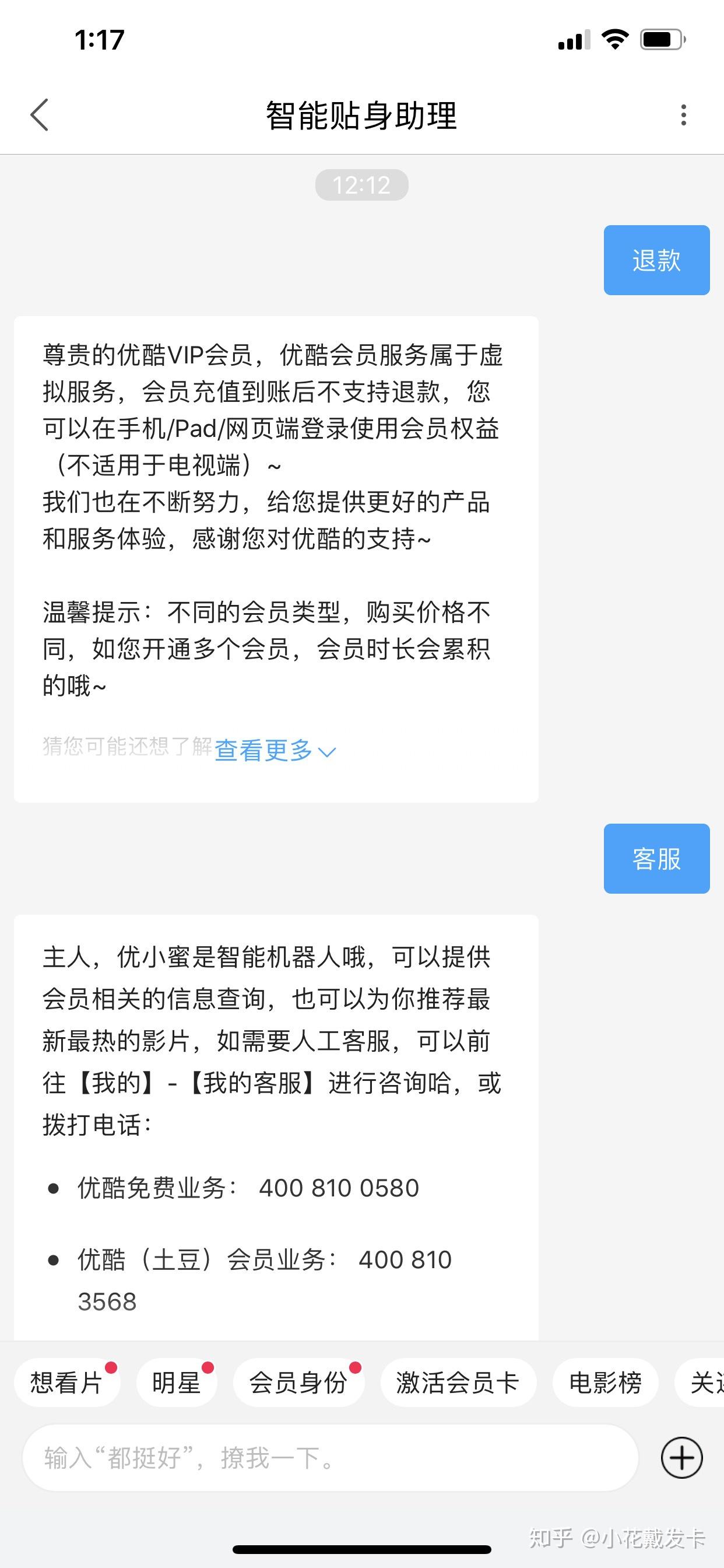Viewport: 724px width, 1568px height.
Task: Tap the blue 客服 sent message bubble
Action: pyautogui.click(x=656, y=859)
